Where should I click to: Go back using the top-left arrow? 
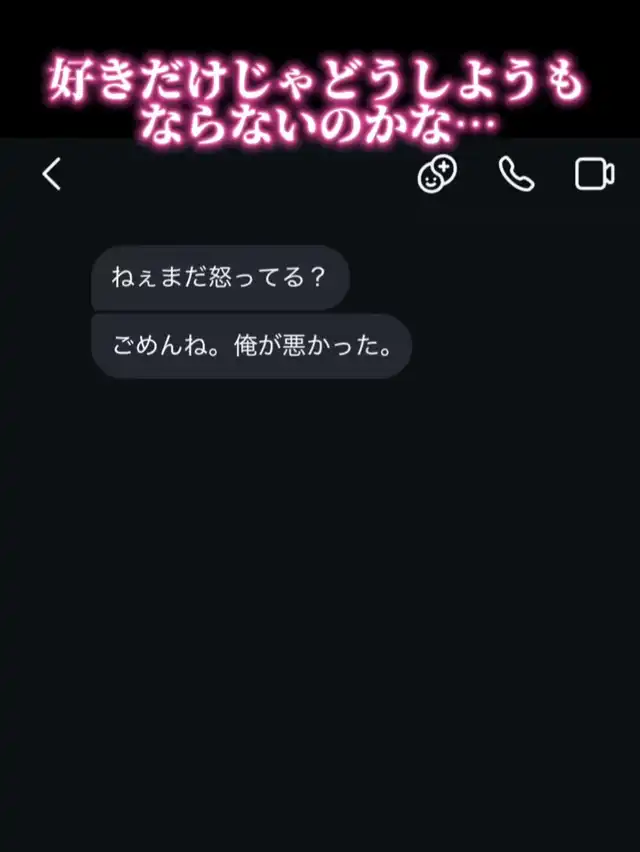tap(52, 174)
